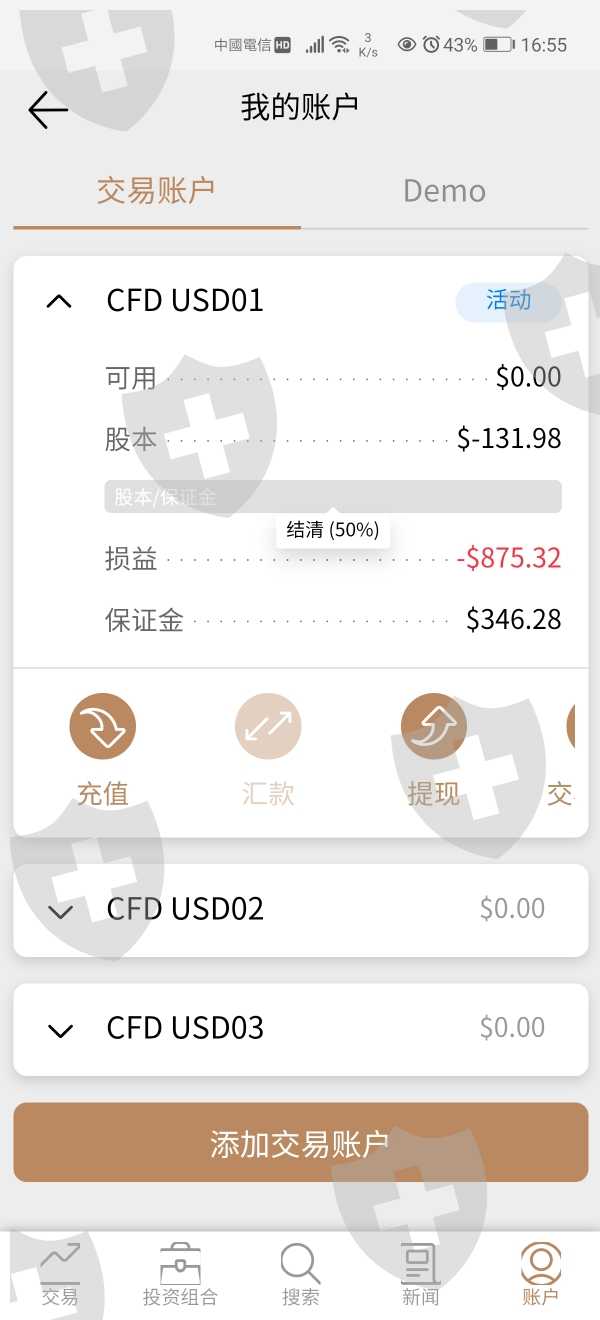Go to the 投资组合 portfolio tab
This screenshot has width=600, height=1320.
point(180,1275)
